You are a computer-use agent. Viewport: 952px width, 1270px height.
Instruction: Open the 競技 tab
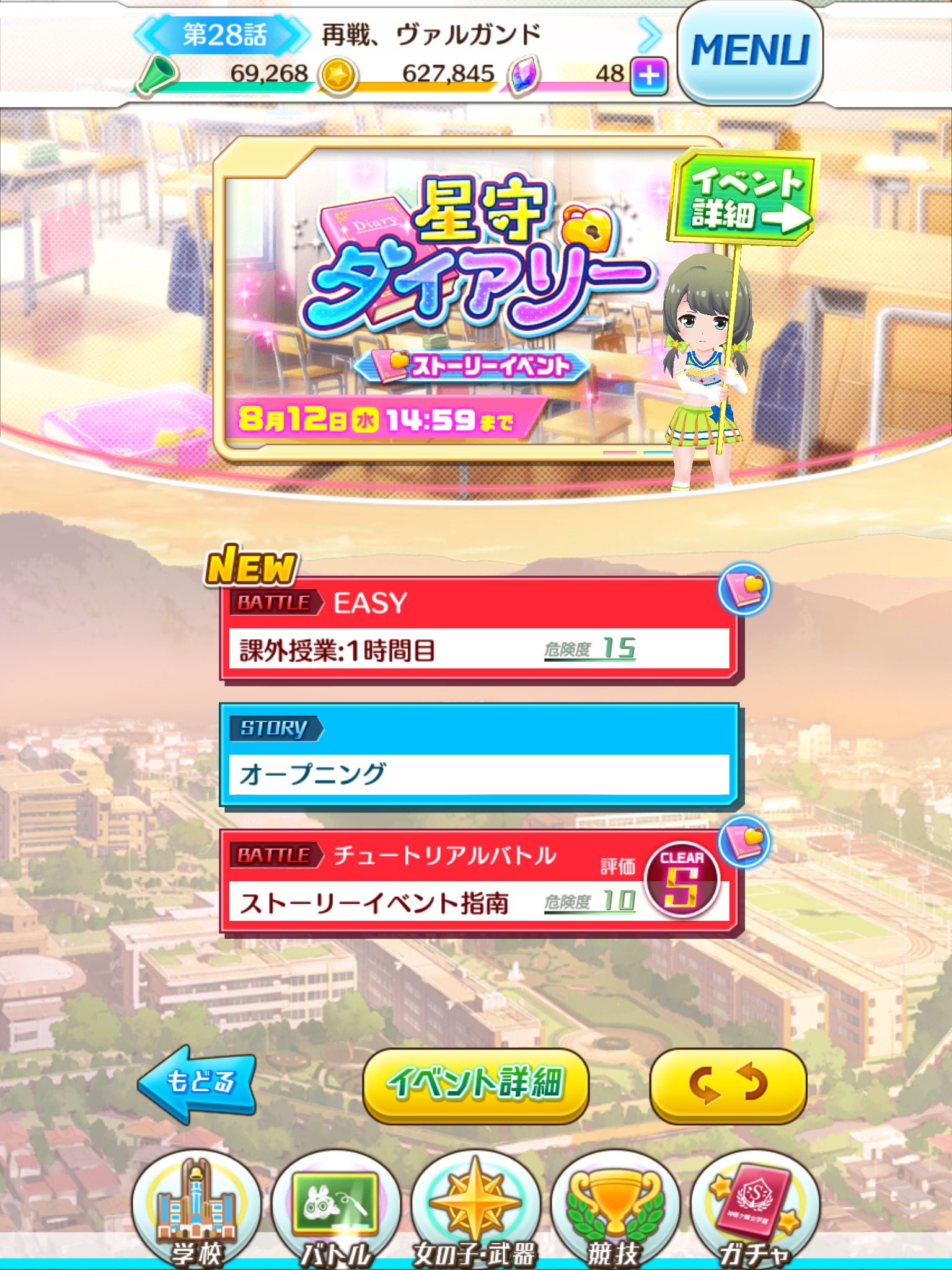coord(615,1210)
